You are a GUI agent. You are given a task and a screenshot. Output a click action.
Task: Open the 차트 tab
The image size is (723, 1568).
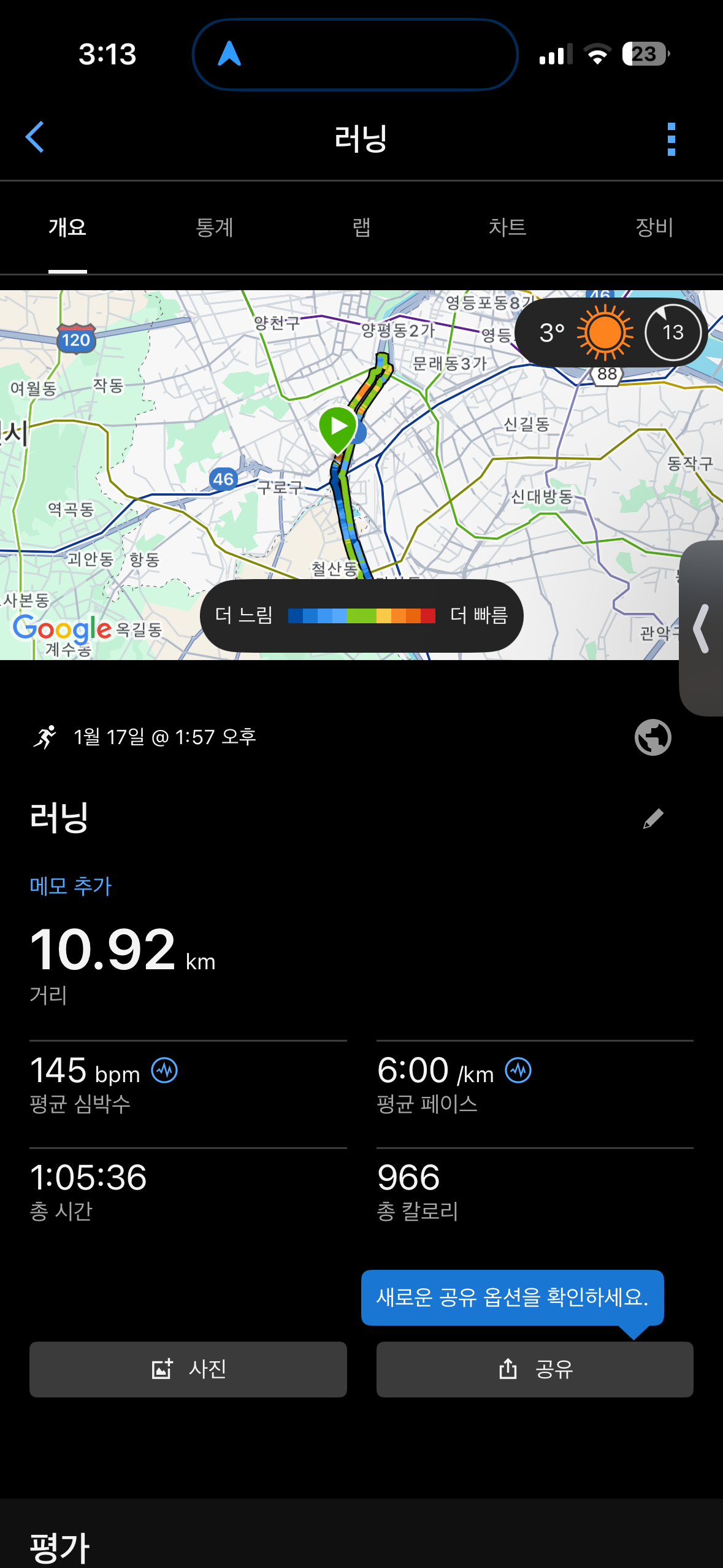click(x=509, y=227)
